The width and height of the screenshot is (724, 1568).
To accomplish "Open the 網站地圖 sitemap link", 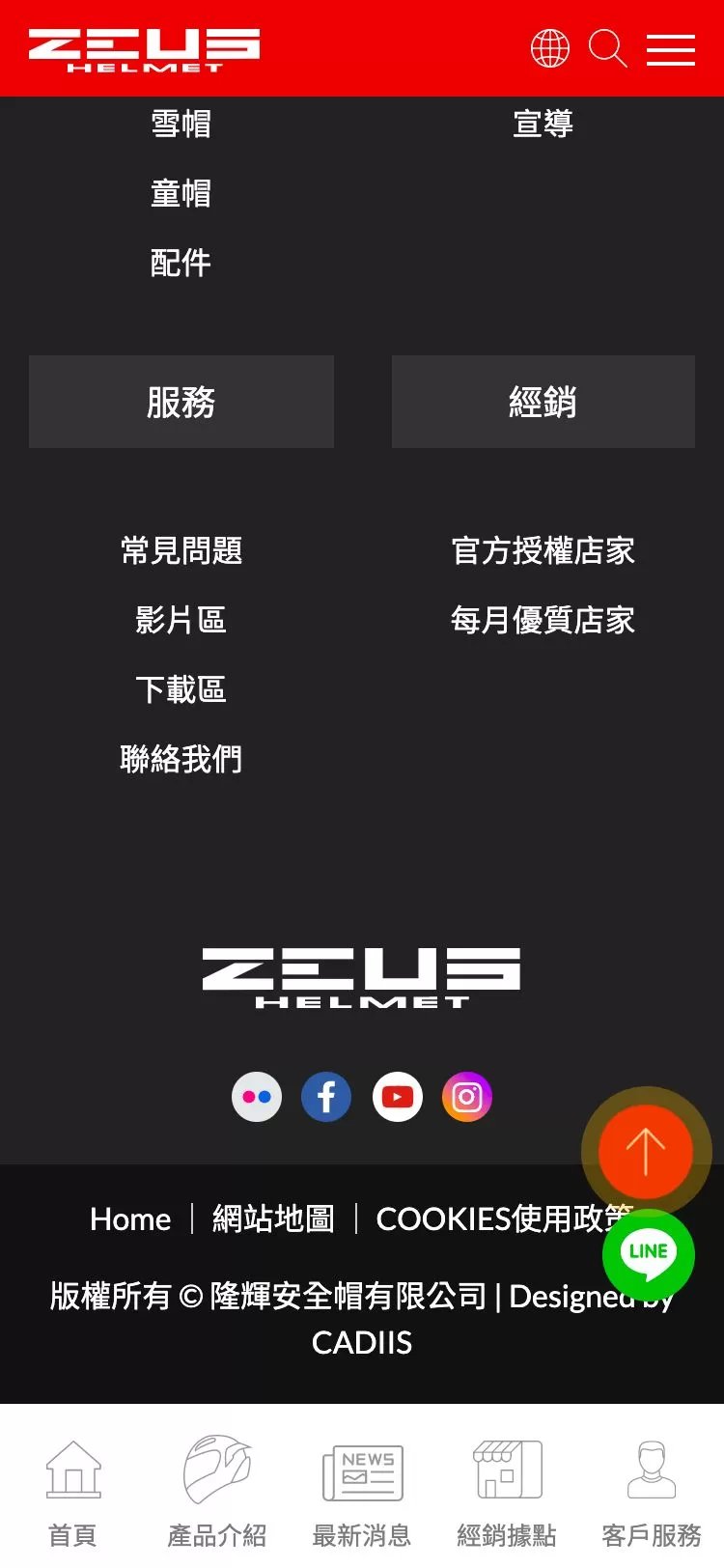I will 273,1219.
